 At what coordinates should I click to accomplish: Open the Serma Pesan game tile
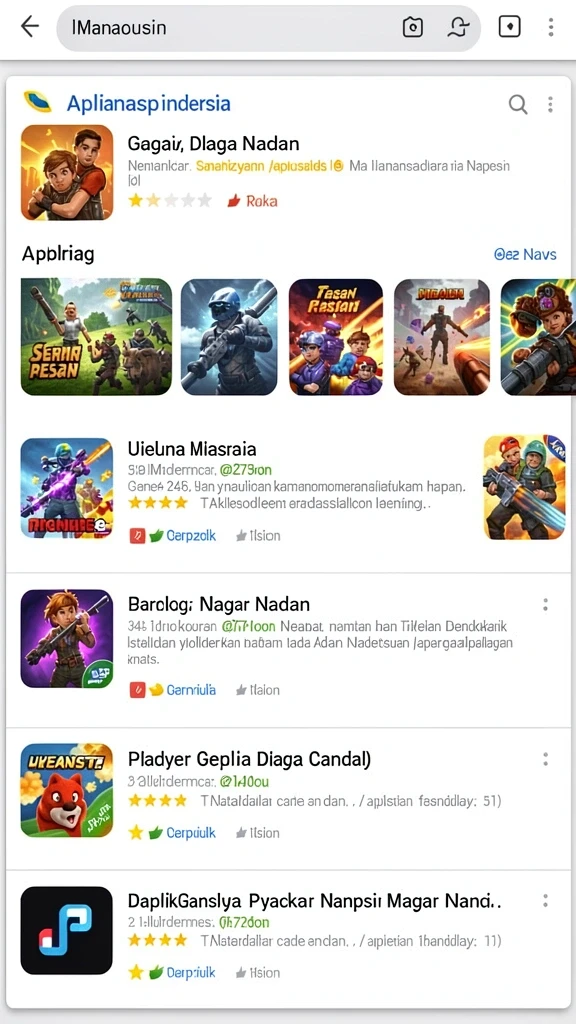click(x=96, y=337)
